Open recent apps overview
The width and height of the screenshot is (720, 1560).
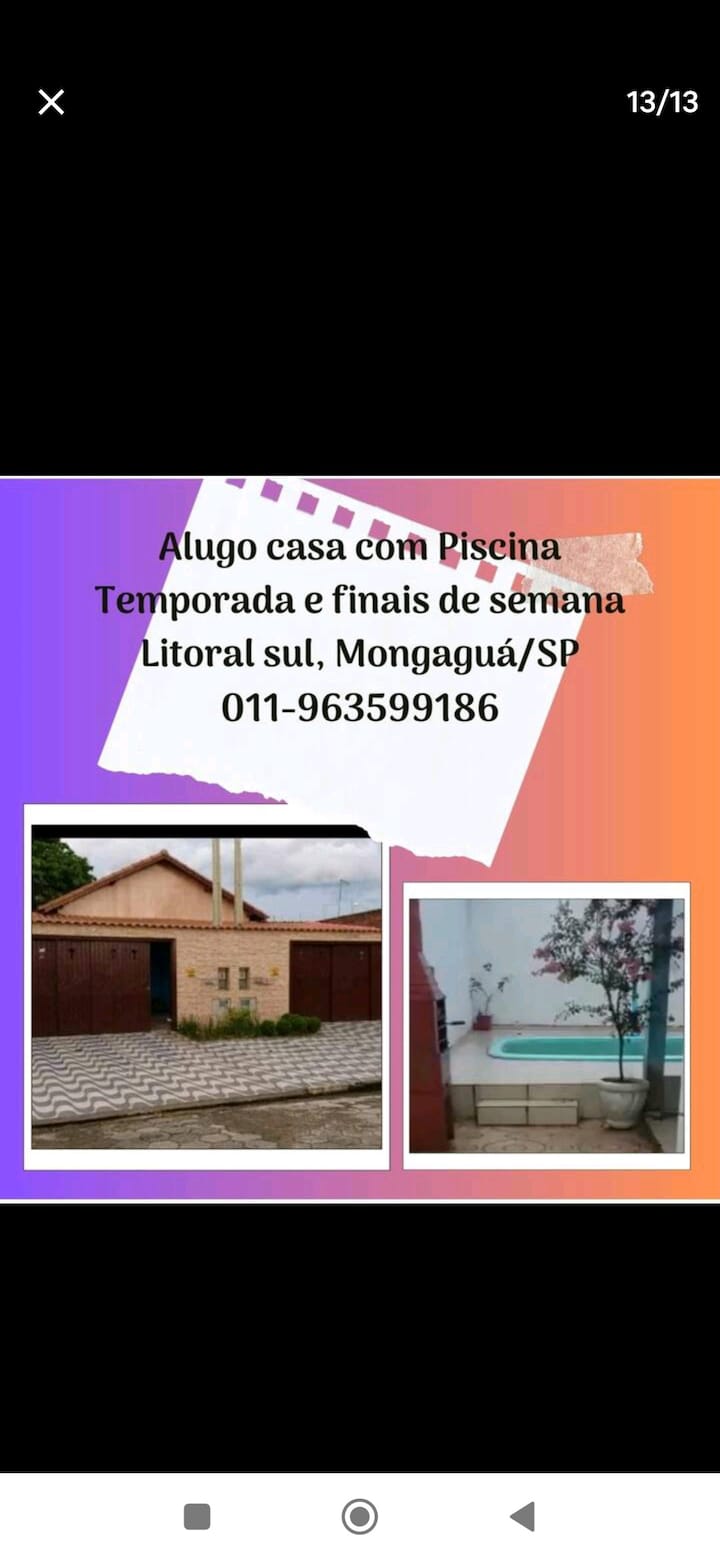coord(197,1516)
